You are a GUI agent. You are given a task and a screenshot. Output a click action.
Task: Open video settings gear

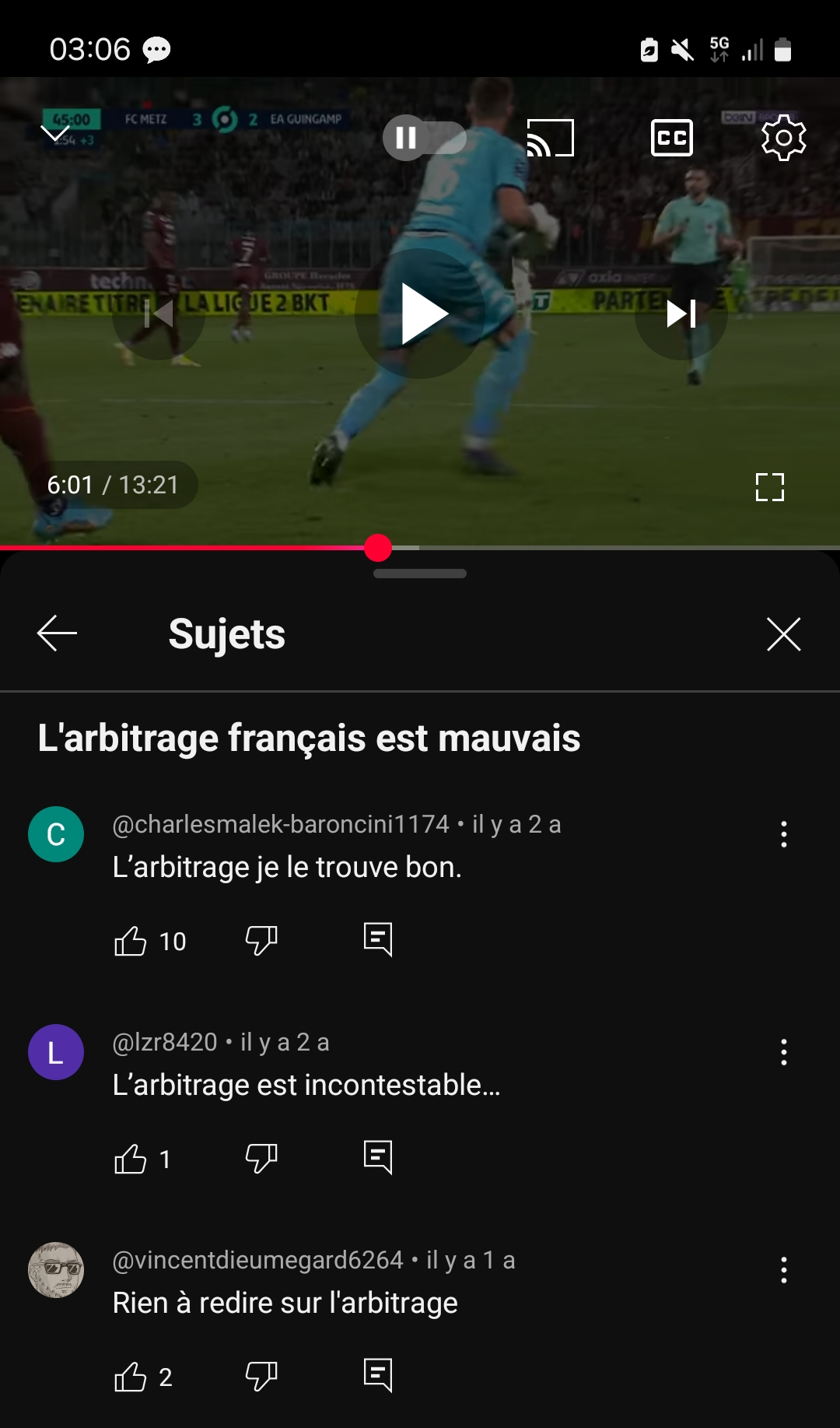click(x=783, y=138)
